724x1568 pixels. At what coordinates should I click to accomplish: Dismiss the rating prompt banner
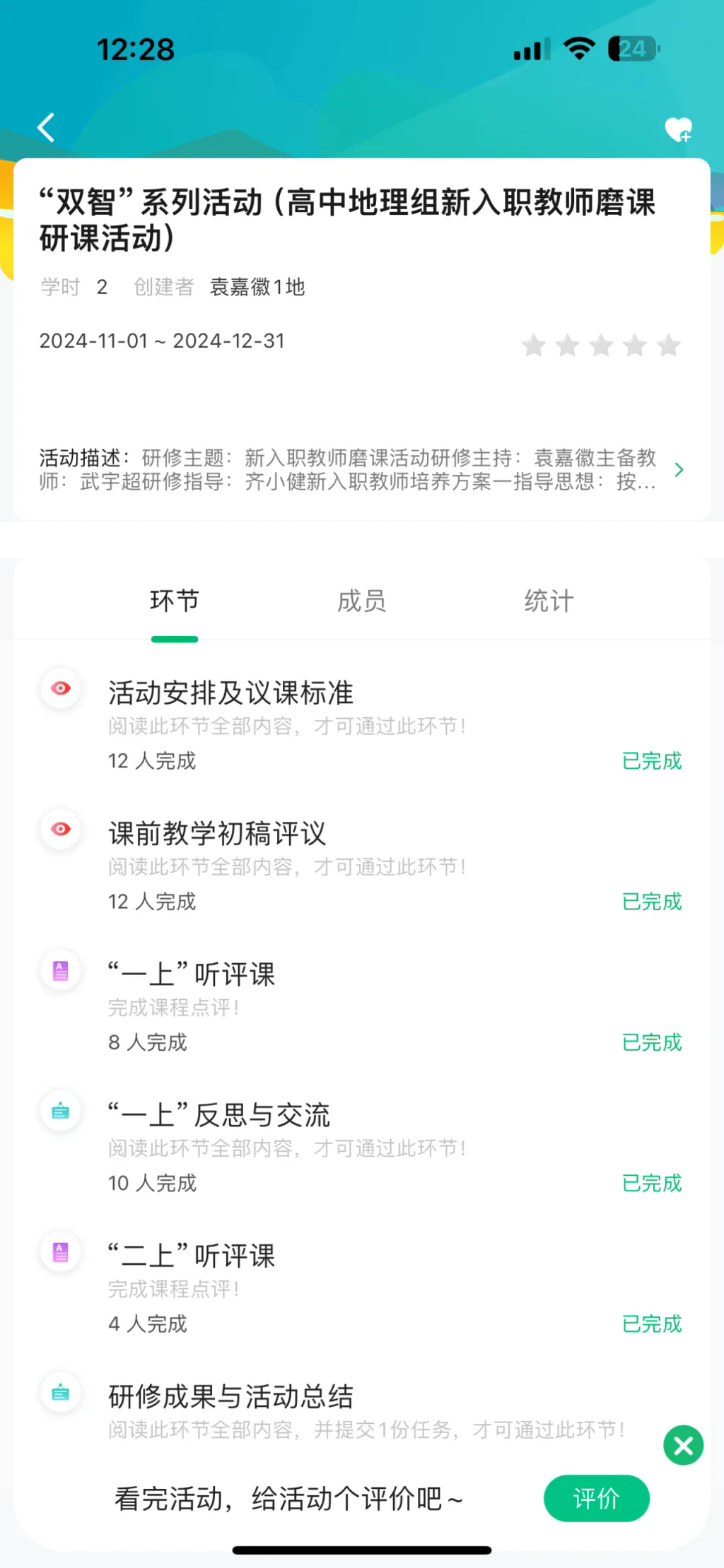coord(683,1446)
